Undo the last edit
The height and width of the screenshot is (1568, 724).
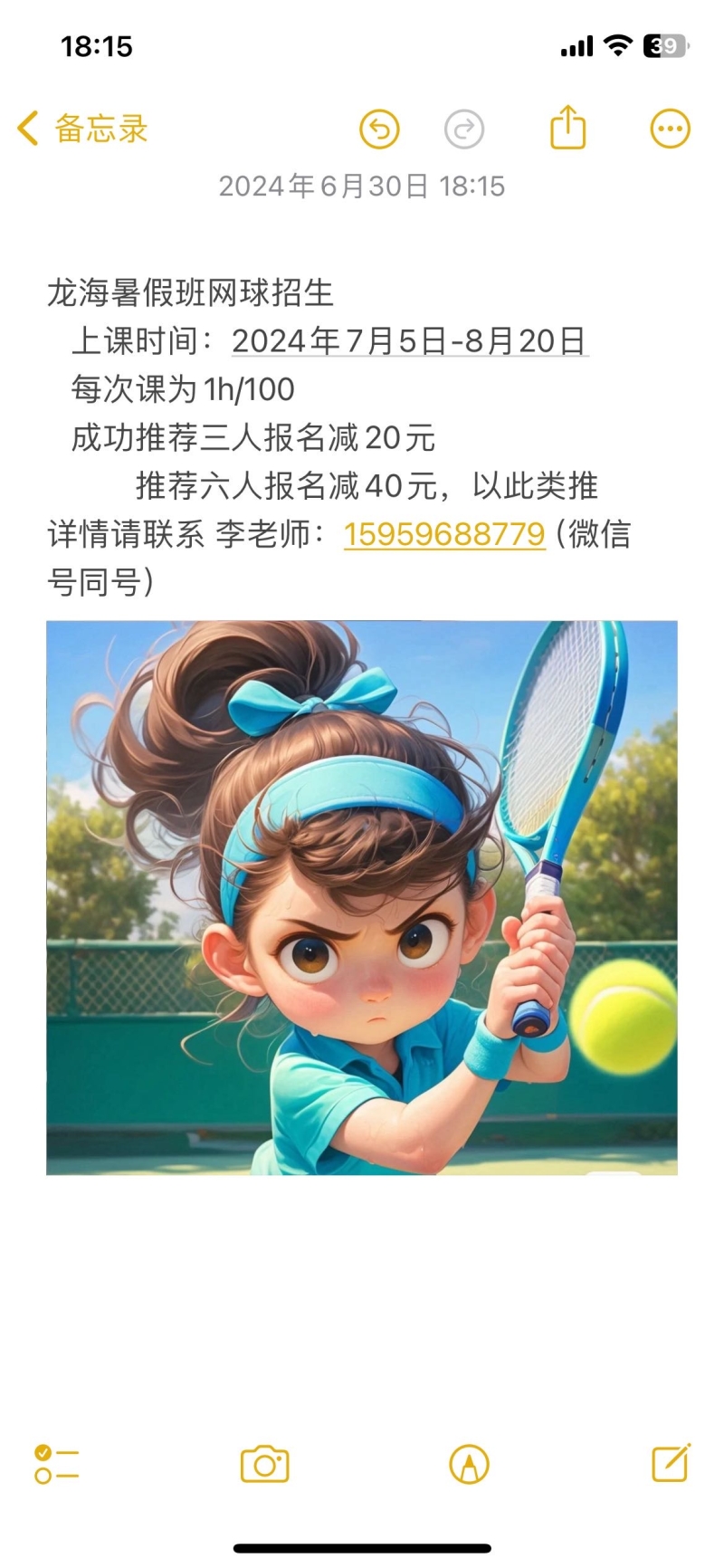coord(379,129)
